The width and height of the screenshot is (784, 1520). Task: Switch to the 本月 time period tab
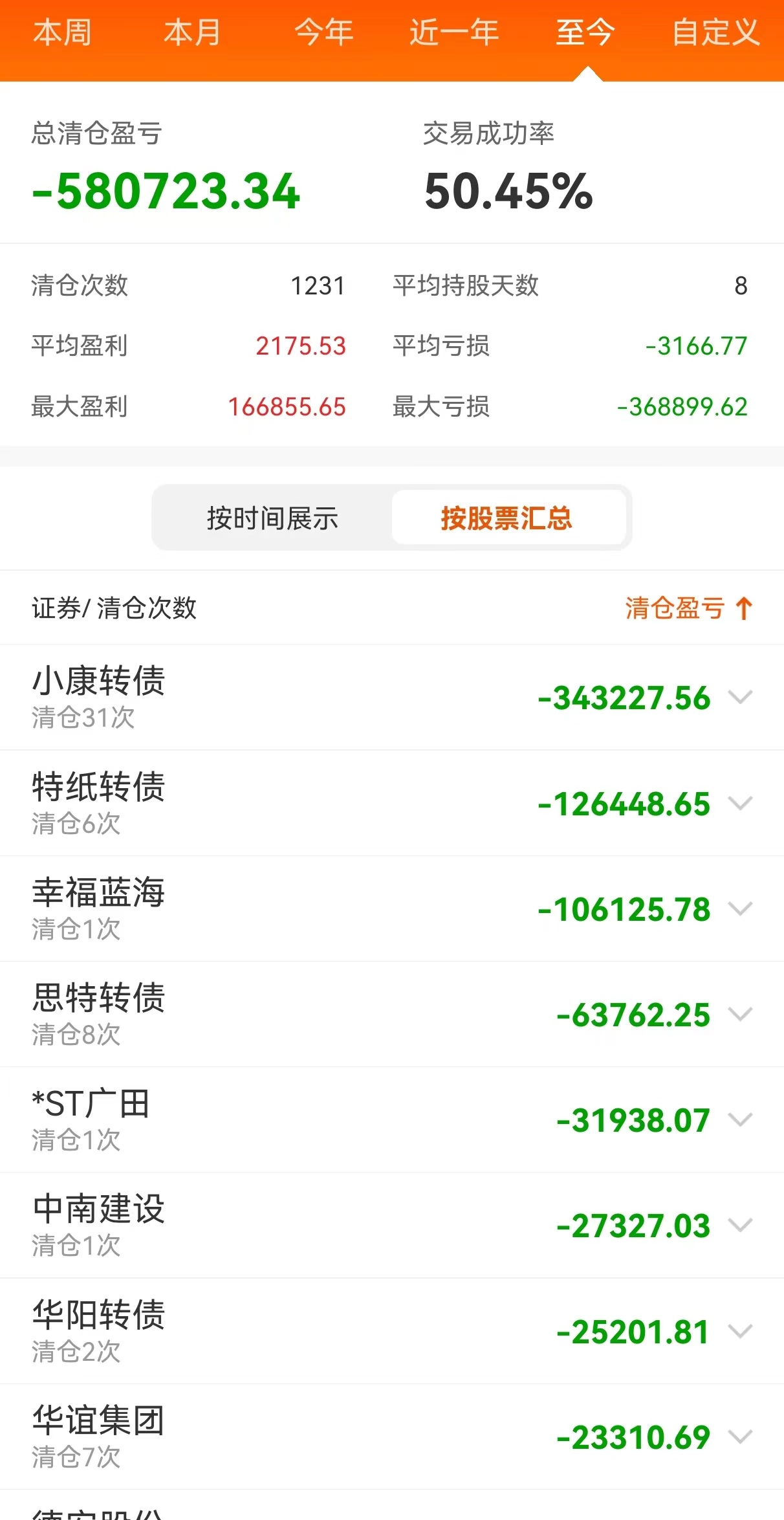pyautogui.click(x=192, y=32)
